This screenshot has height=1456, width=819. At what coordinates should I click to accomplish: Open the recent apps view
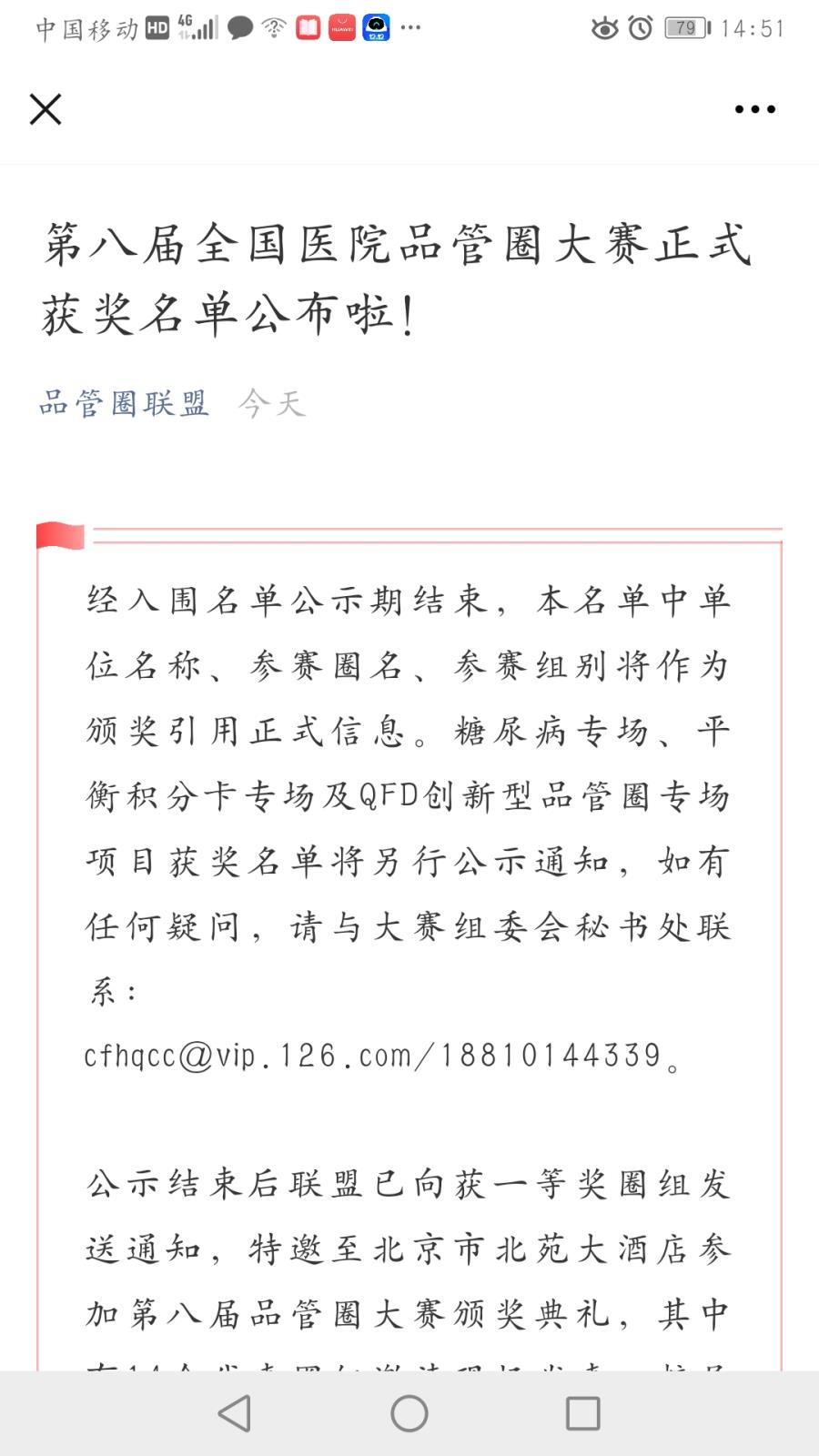tap(582, 1413)
